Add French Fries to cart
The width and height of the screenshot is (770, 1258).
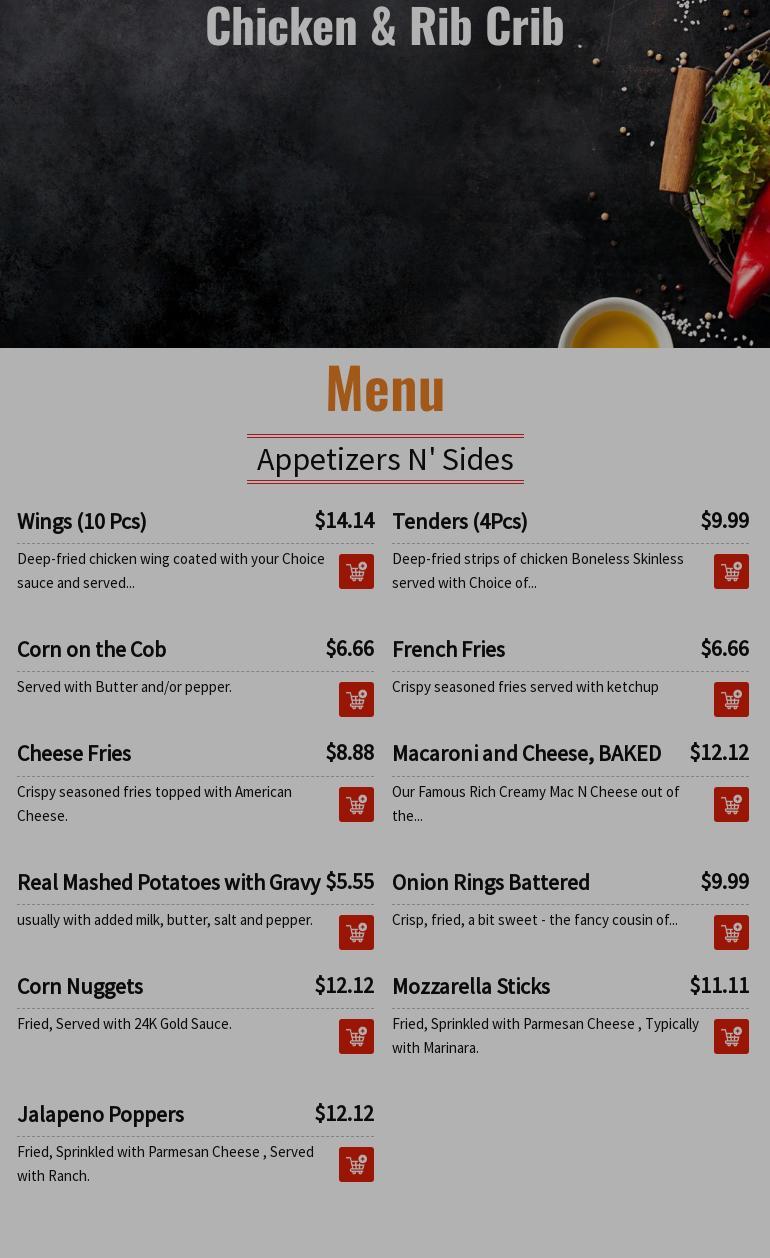coord(731,700)
